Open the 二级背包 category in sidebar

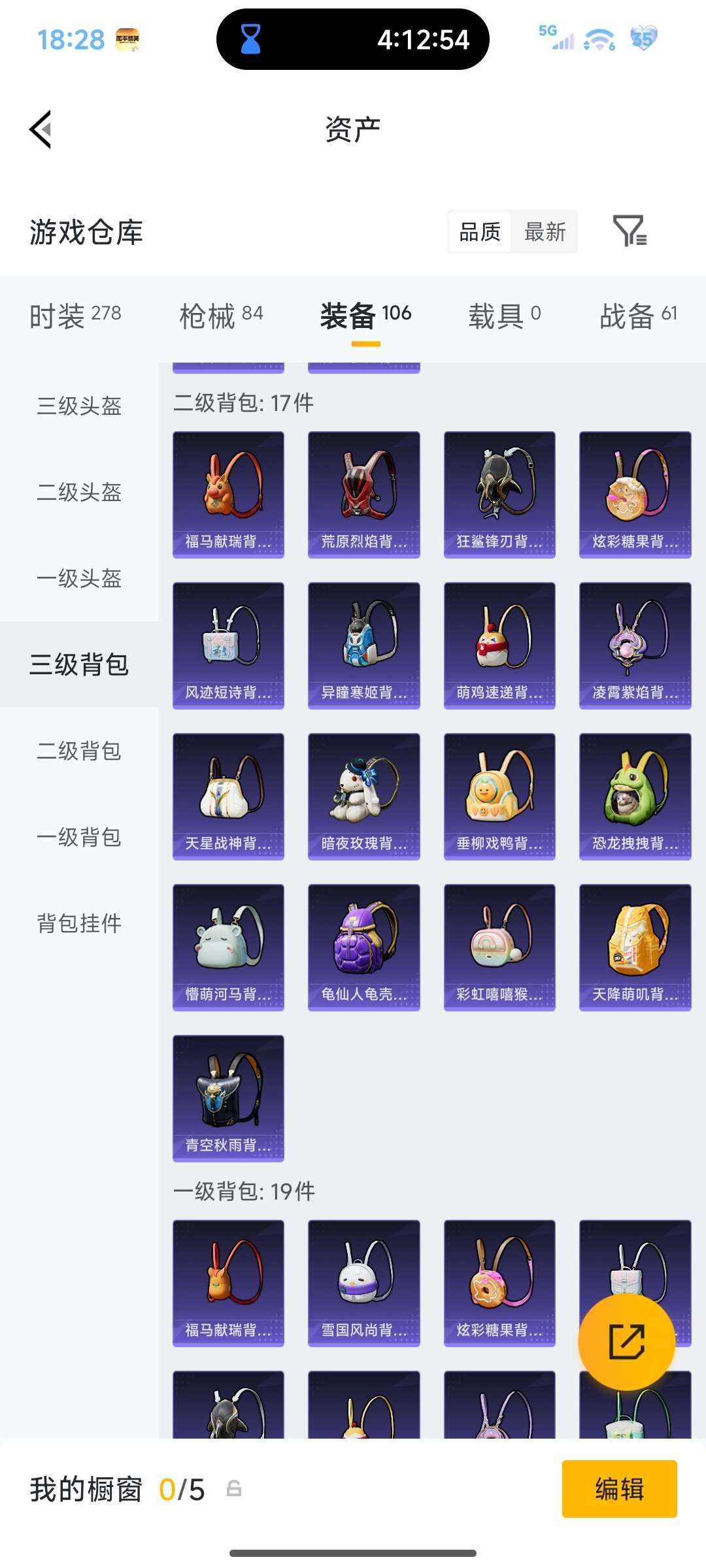[78, 751]
